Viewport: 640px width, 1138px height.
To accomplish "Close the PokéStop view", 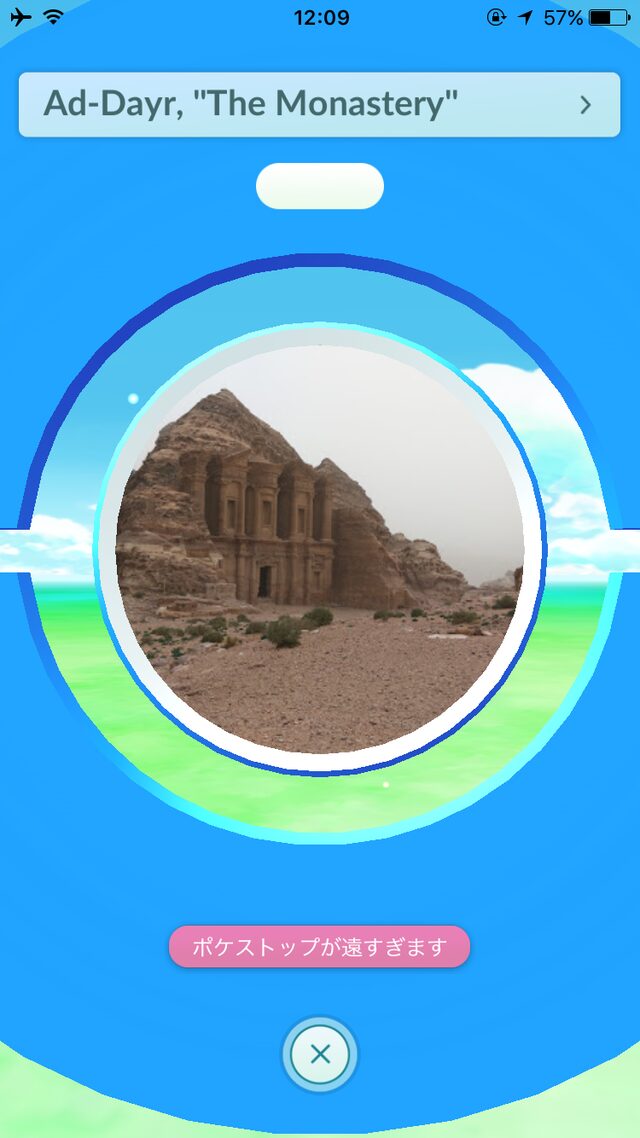I will click(x=320, y=1054).
